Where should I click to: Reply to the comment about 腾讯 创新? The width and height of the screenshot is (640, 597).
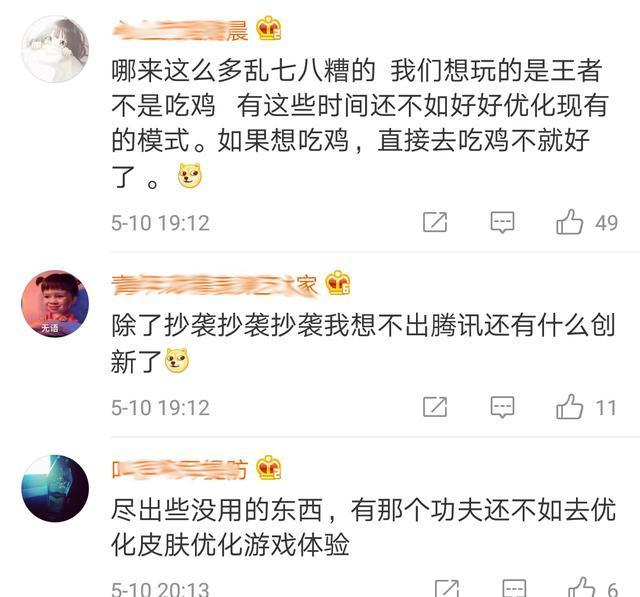[502, 407]
